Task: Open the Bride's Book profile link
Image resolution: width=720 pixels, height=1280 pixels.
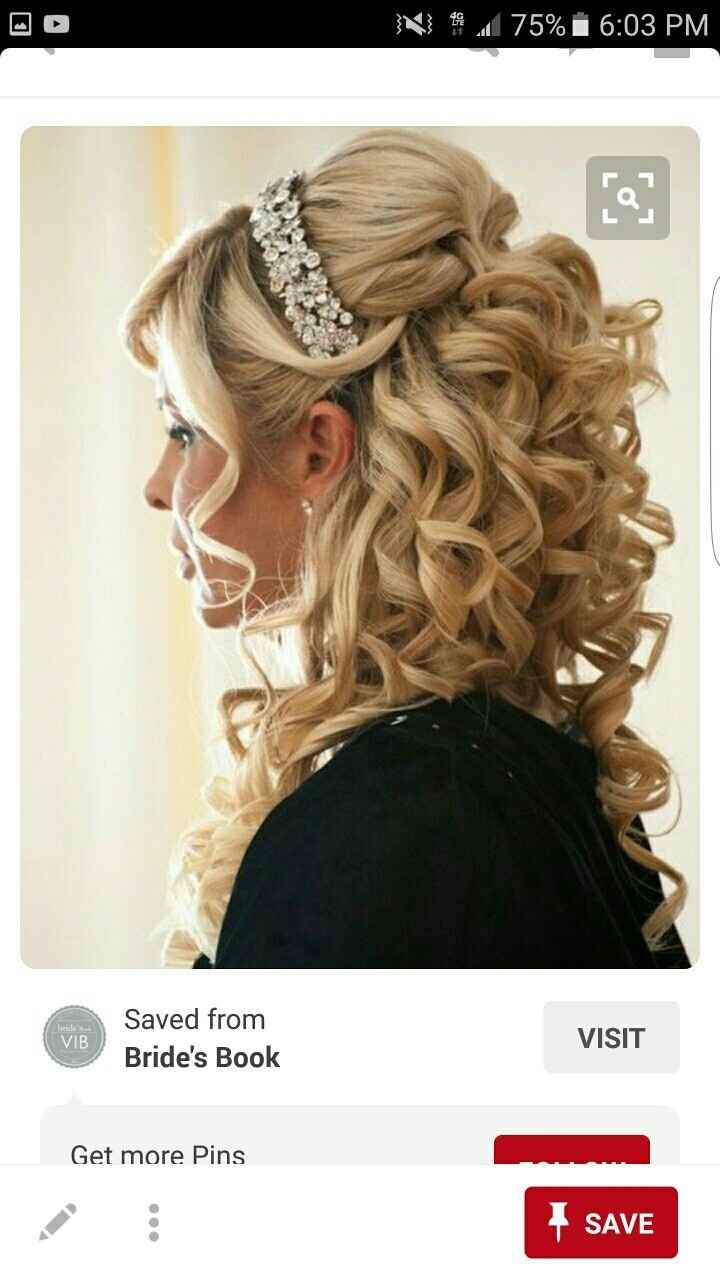Action: pyautogui.click(x=201, y=1057)
